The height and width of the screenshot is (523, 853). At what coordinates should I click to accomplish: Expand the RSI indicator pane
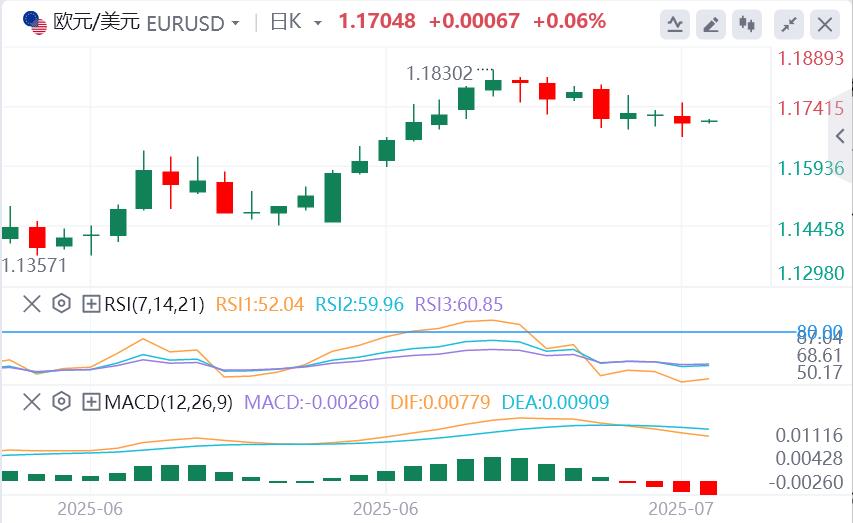click(91, 302)
